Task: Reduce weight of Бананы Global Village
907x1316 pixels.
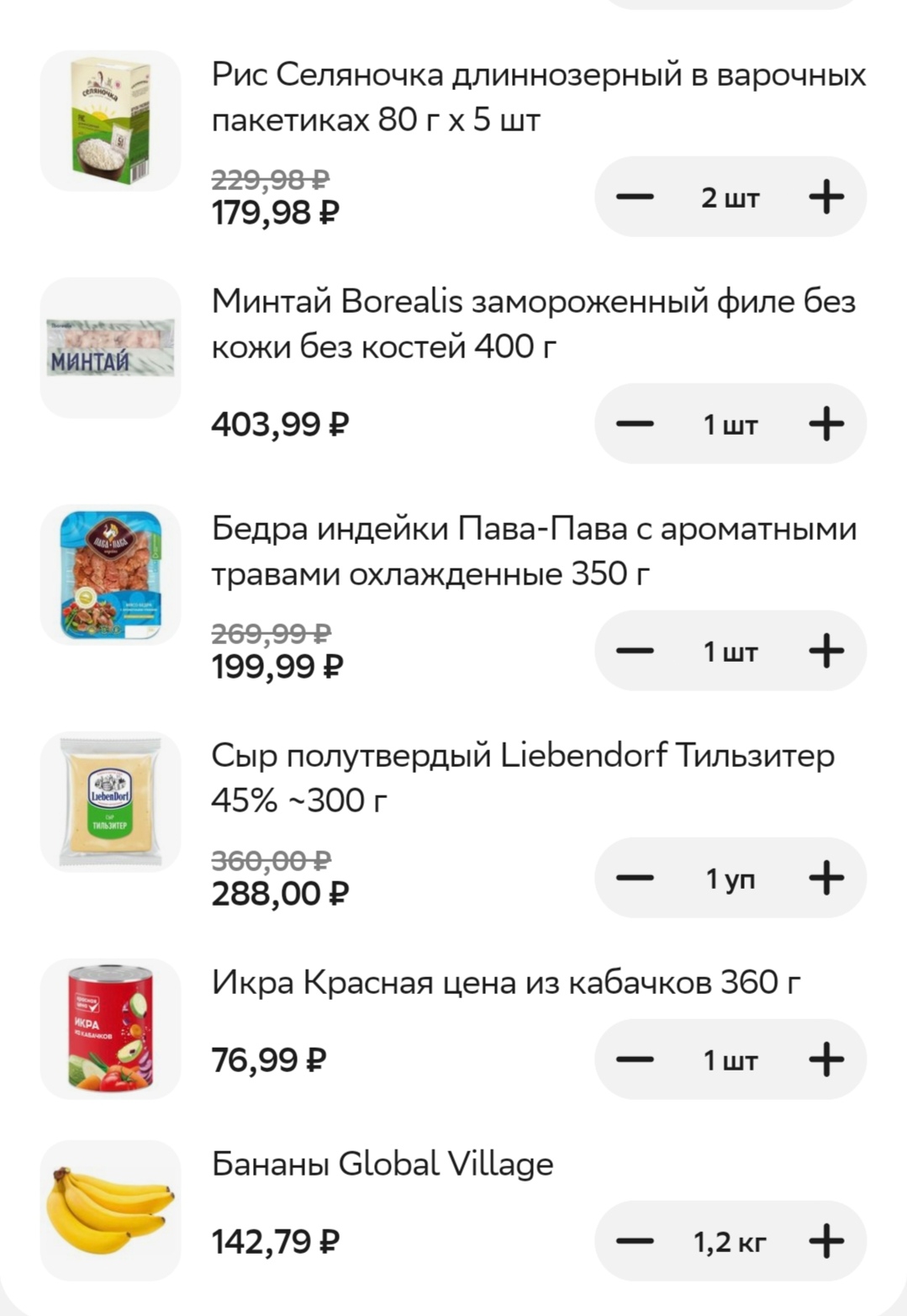Action: coord(635,1241)
